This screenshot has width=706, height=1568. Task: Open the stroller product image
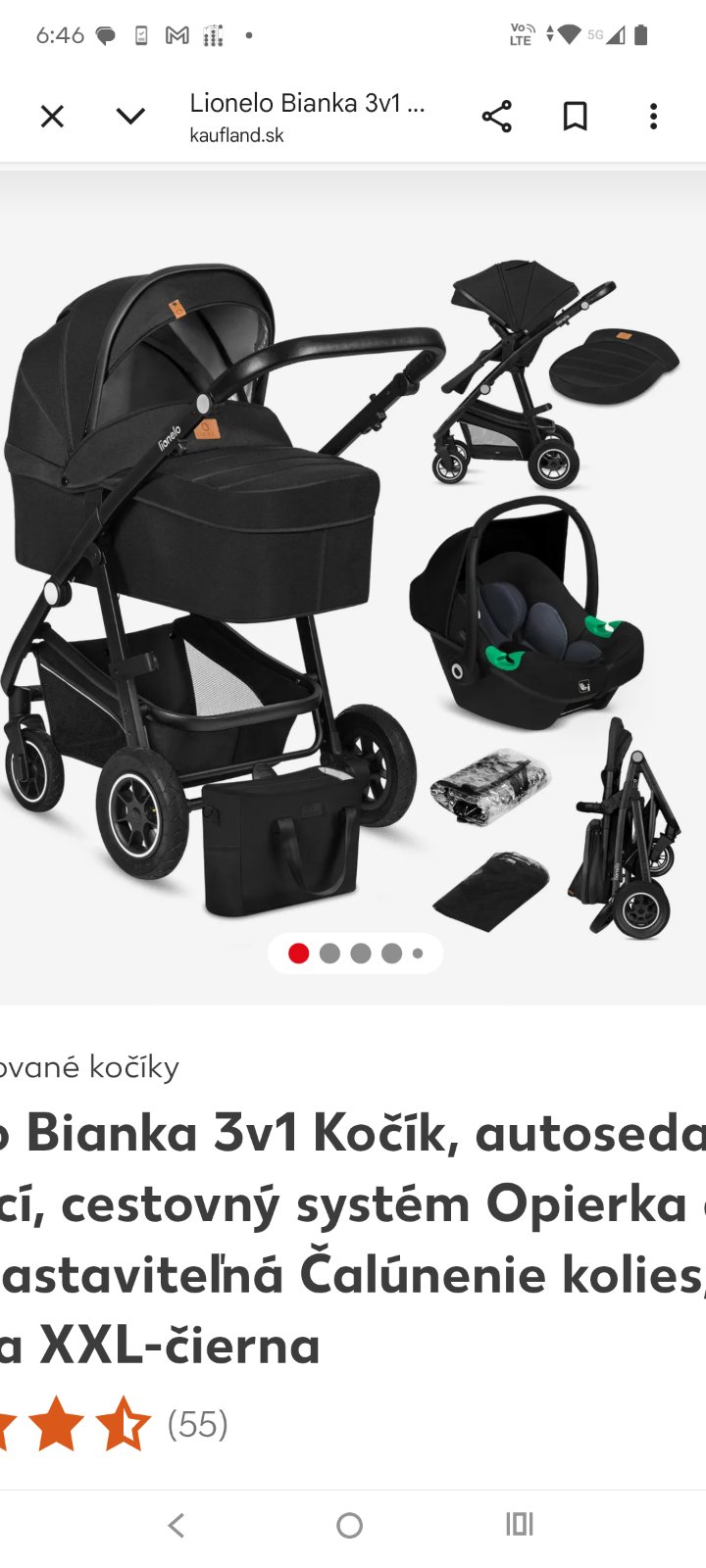[353, 588]
